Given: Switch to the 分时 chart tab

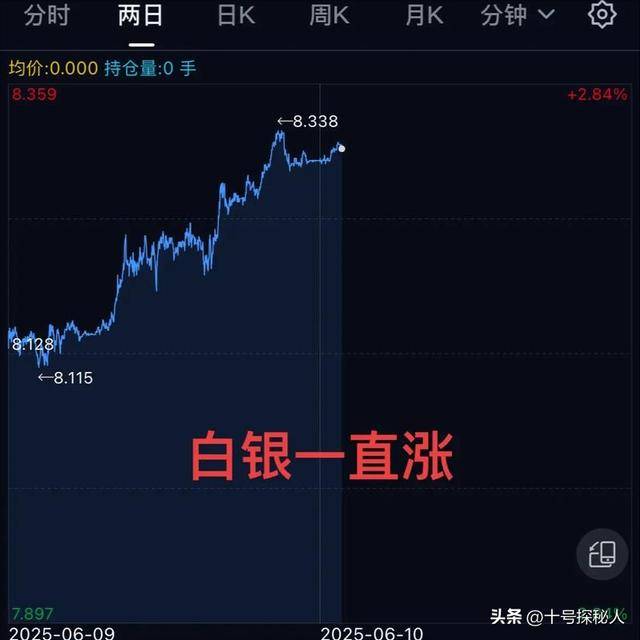Looking at the screenshot, I should [x=47, y=15].
